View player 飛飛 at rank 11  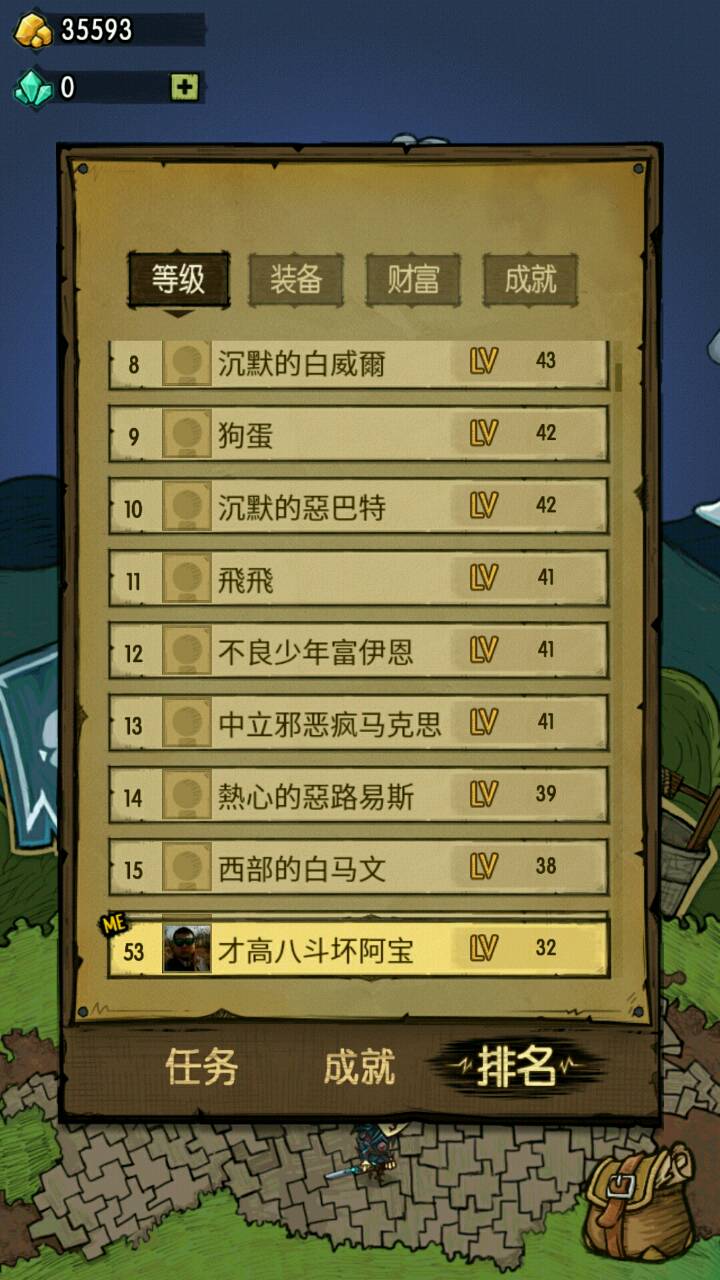click(358, 578)
